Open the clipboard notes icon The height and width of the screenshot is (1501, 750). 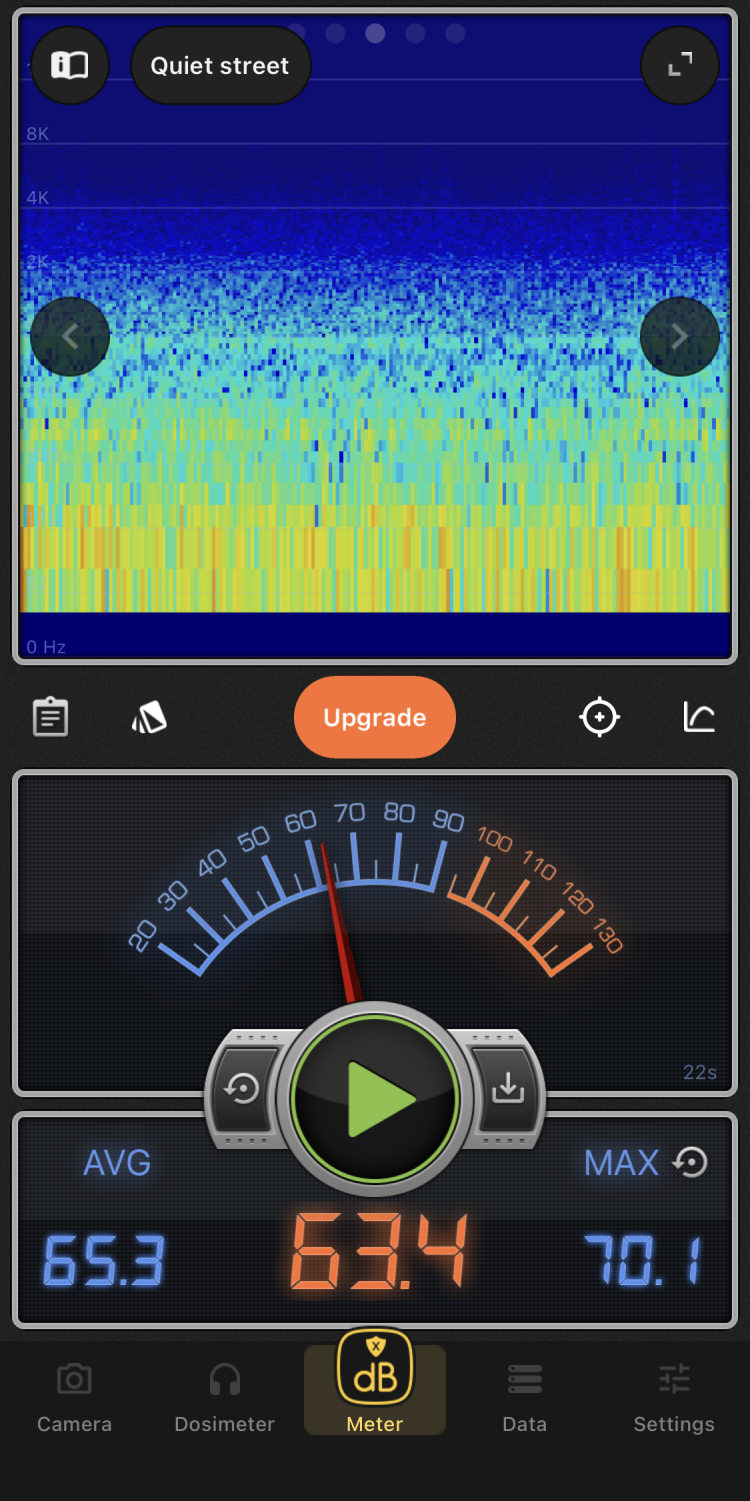point(50,717)
